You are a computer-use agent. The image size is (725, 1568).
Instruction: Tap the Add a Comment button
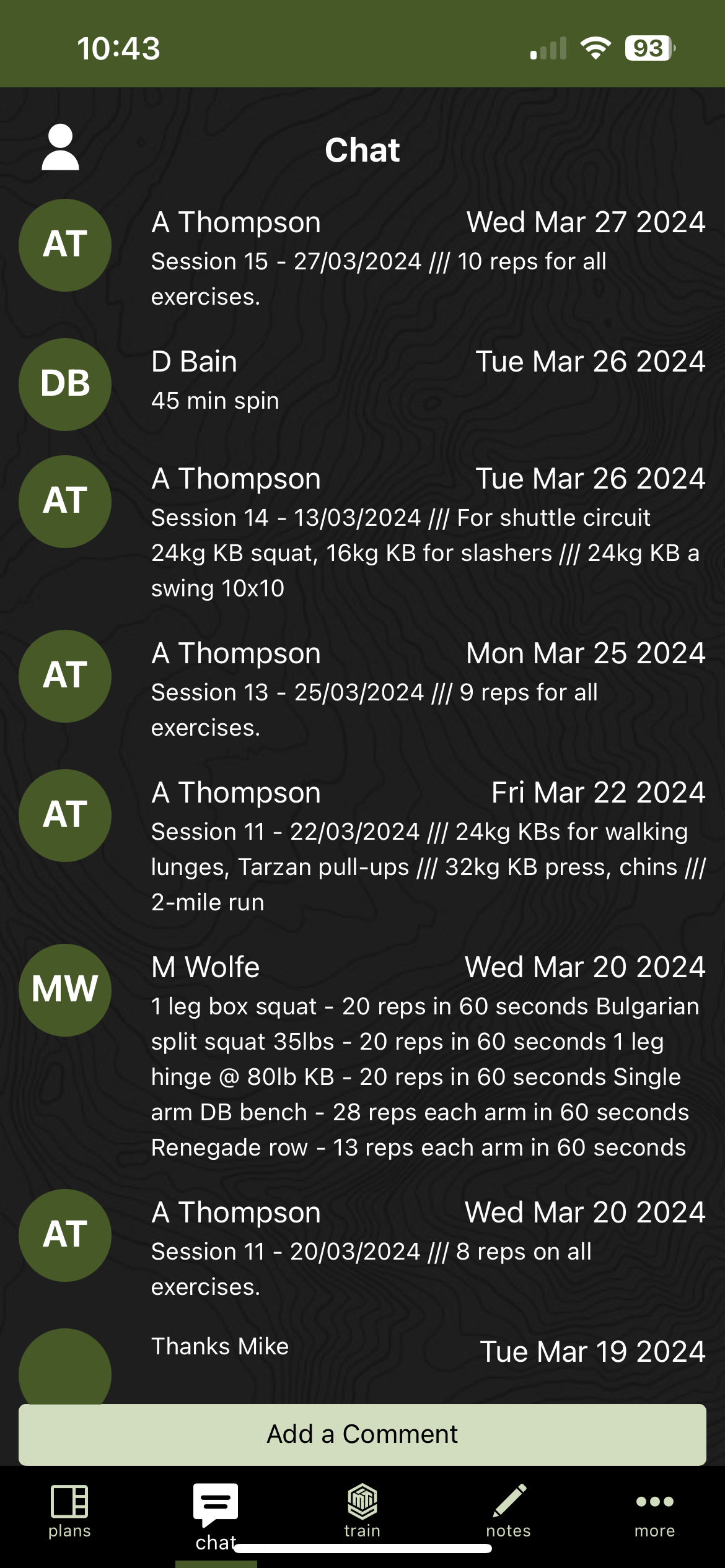coord(362,1434)
